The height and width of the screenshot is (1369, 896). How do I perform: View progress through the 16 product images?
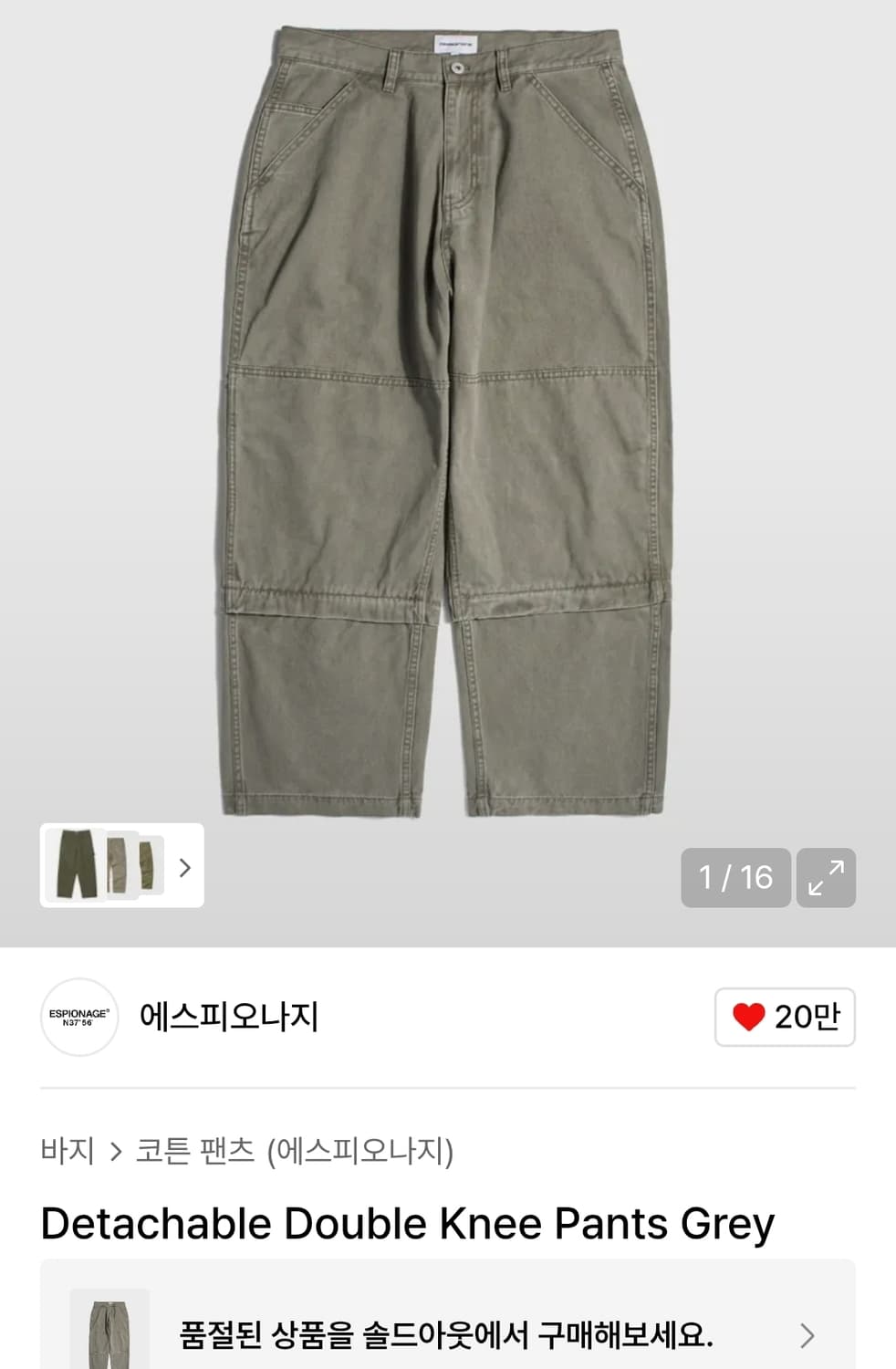point(735,877)
